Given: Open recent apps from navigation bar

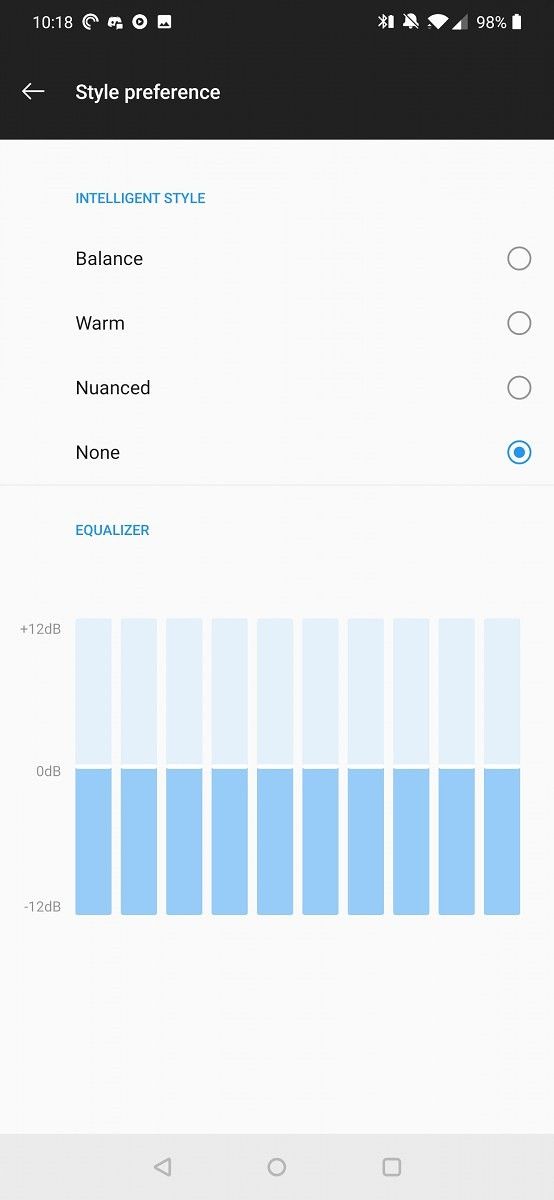Looking at the screenshot, I should 392,1167.
